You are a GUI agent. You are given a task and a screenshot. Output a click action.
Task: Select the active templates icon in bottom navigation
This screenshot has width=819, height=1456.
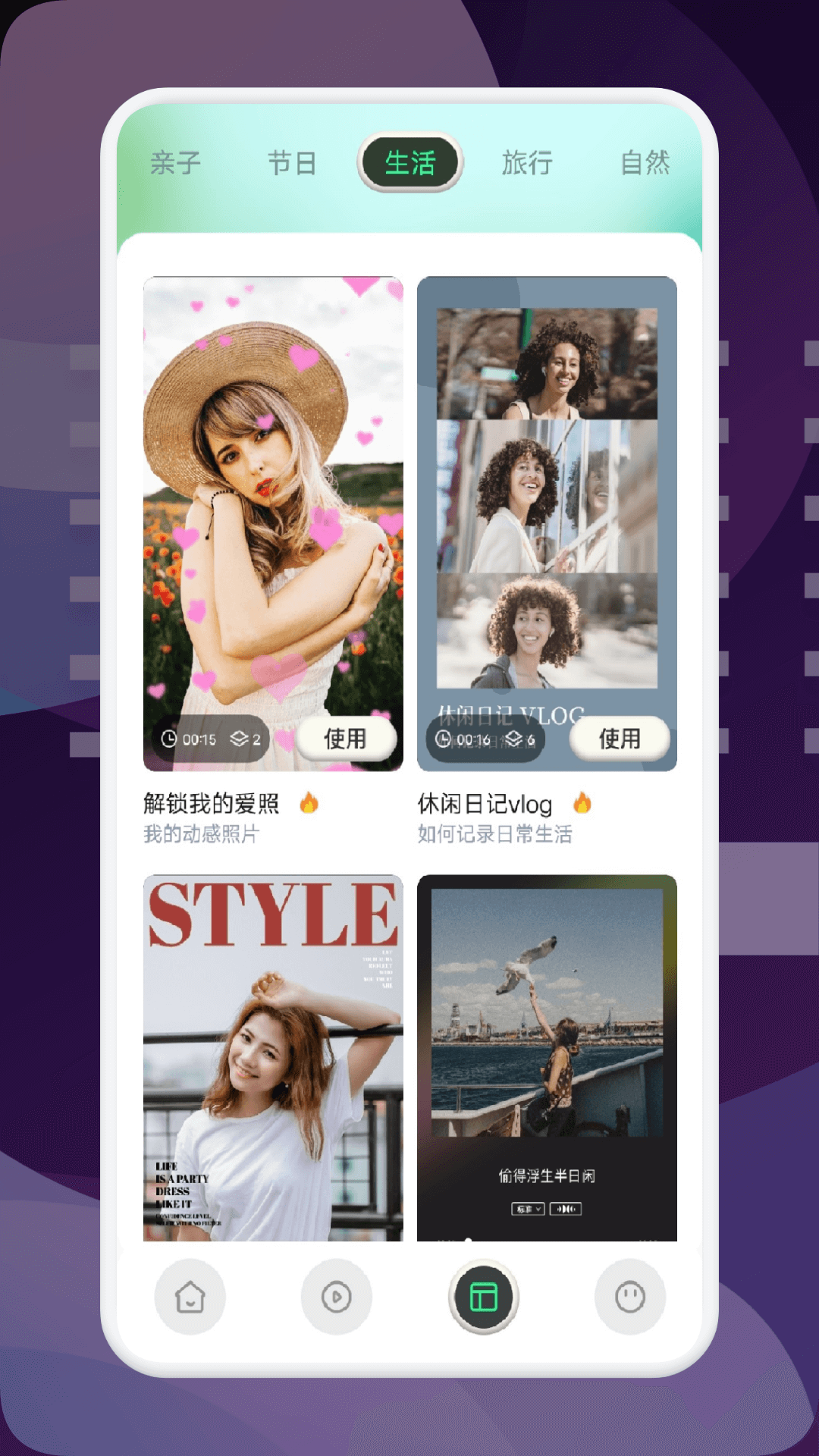click(x=483, y=1297)
